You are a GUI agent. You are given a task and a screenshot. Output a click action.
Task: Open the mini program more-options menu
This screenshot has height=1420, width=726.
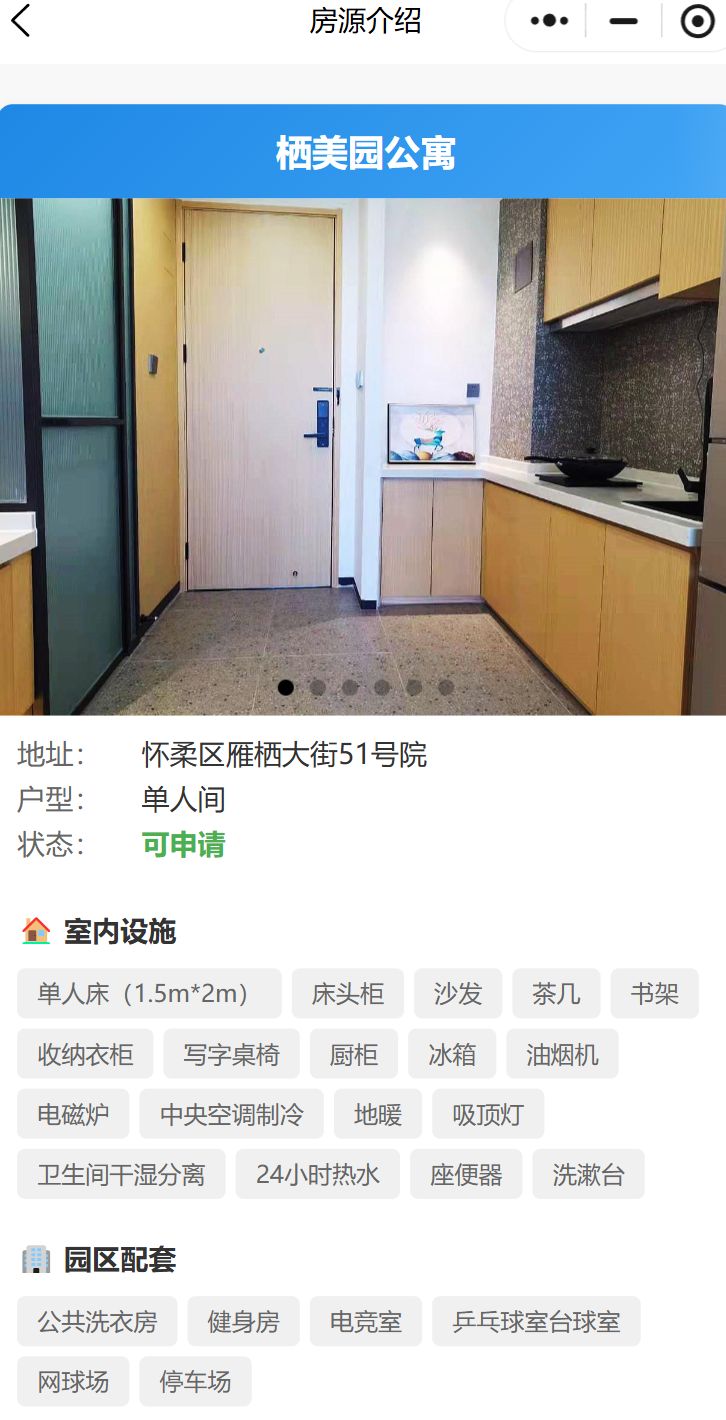549,21
